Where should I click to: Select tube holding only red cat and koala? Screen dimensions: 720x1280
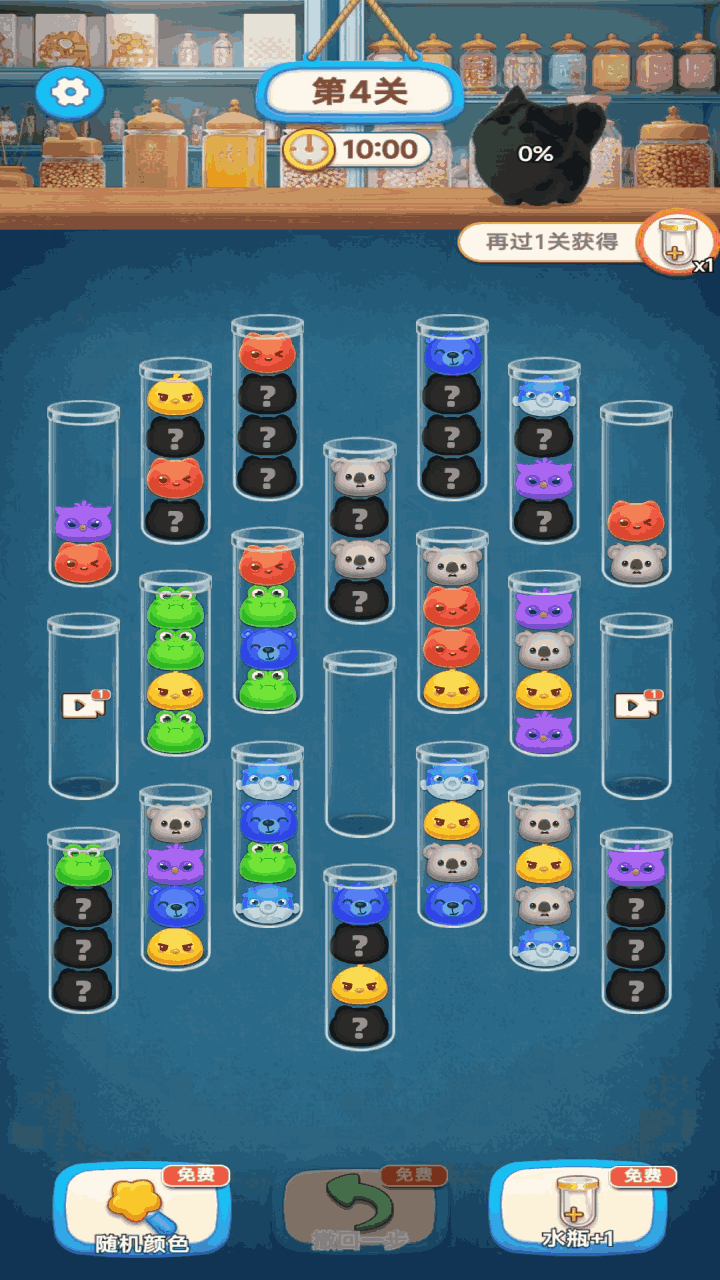(x=636, y=495)
